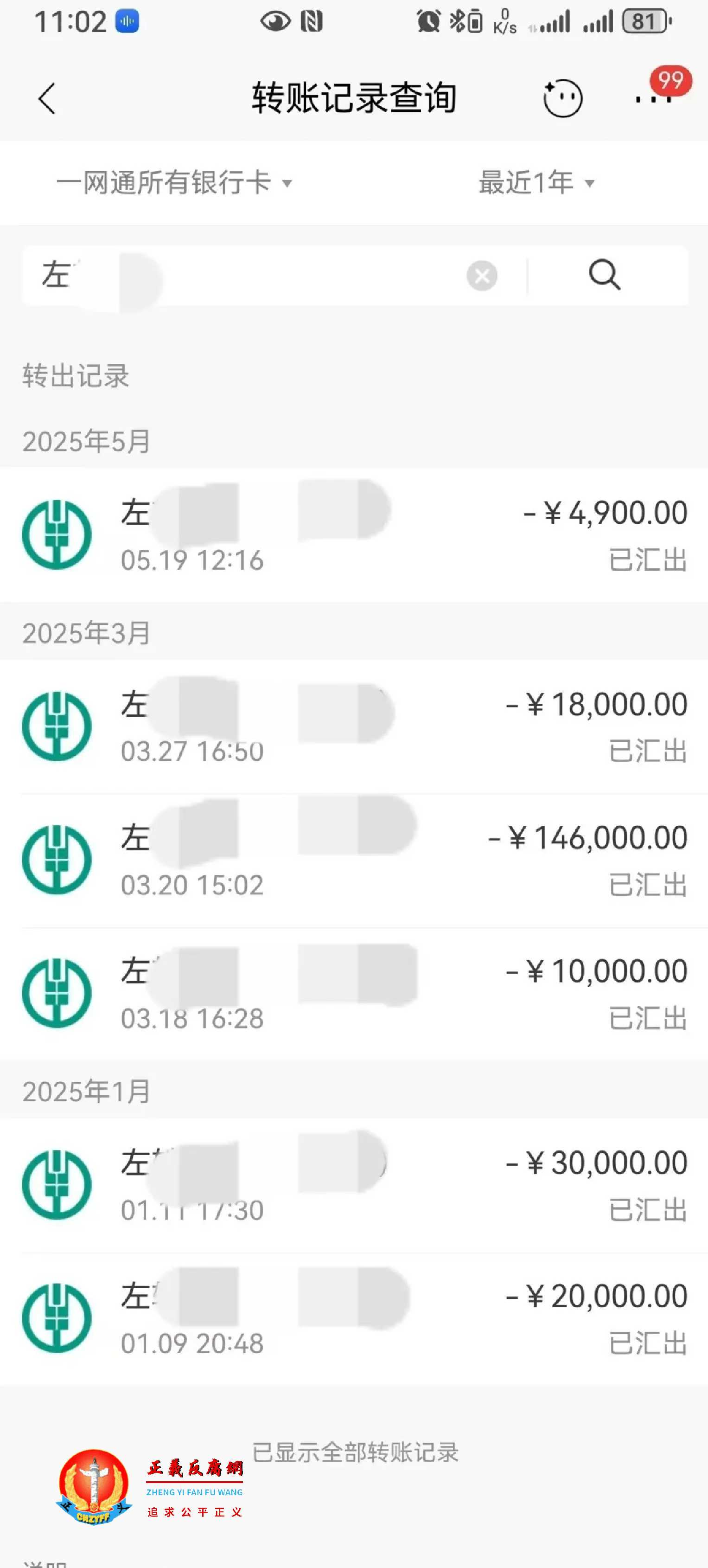Open the smiley assistant icon
Viewport: 708px width, 1568px height.
tap(562, 99)
